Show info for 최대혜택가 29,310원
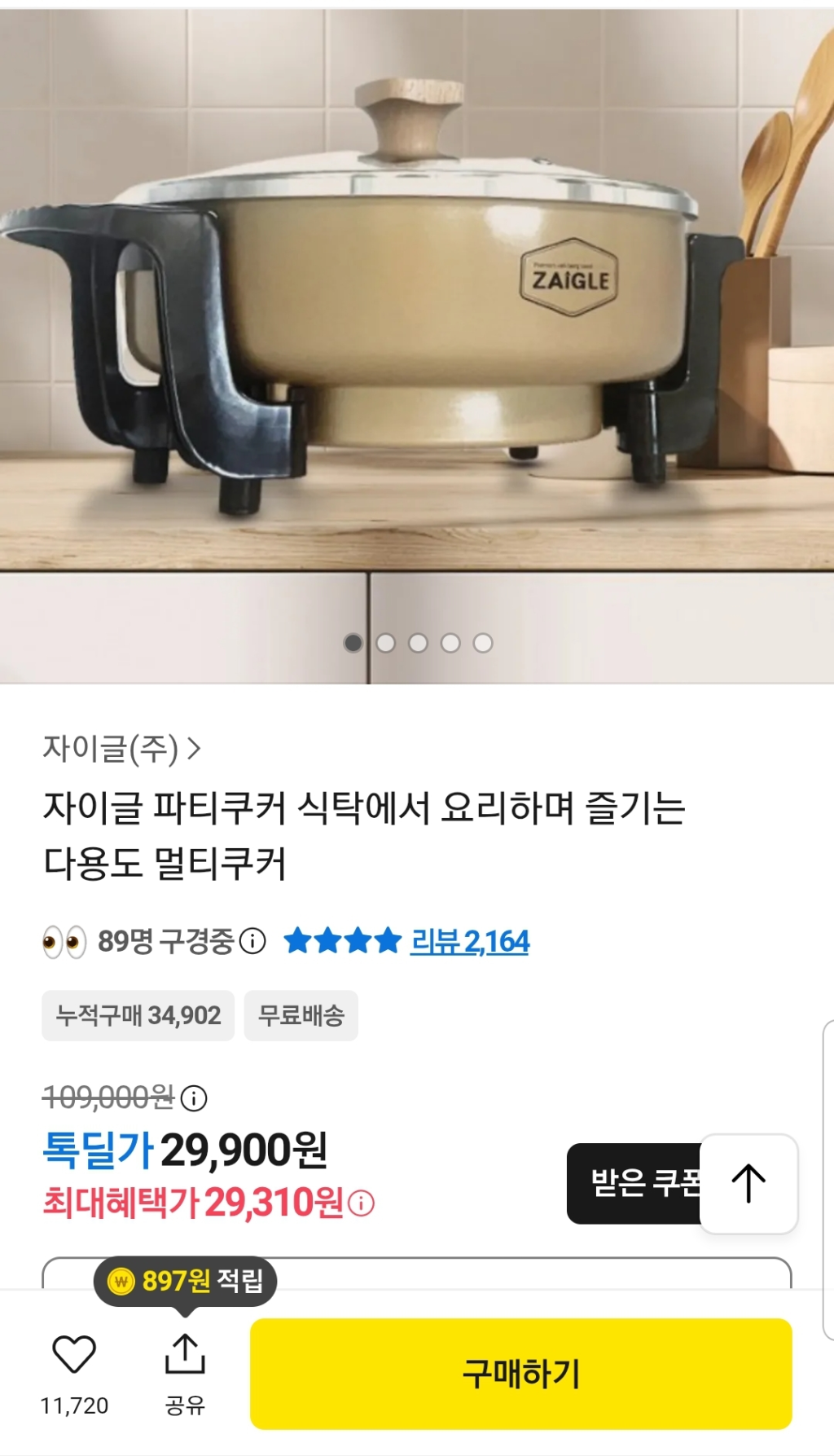 362,1203
